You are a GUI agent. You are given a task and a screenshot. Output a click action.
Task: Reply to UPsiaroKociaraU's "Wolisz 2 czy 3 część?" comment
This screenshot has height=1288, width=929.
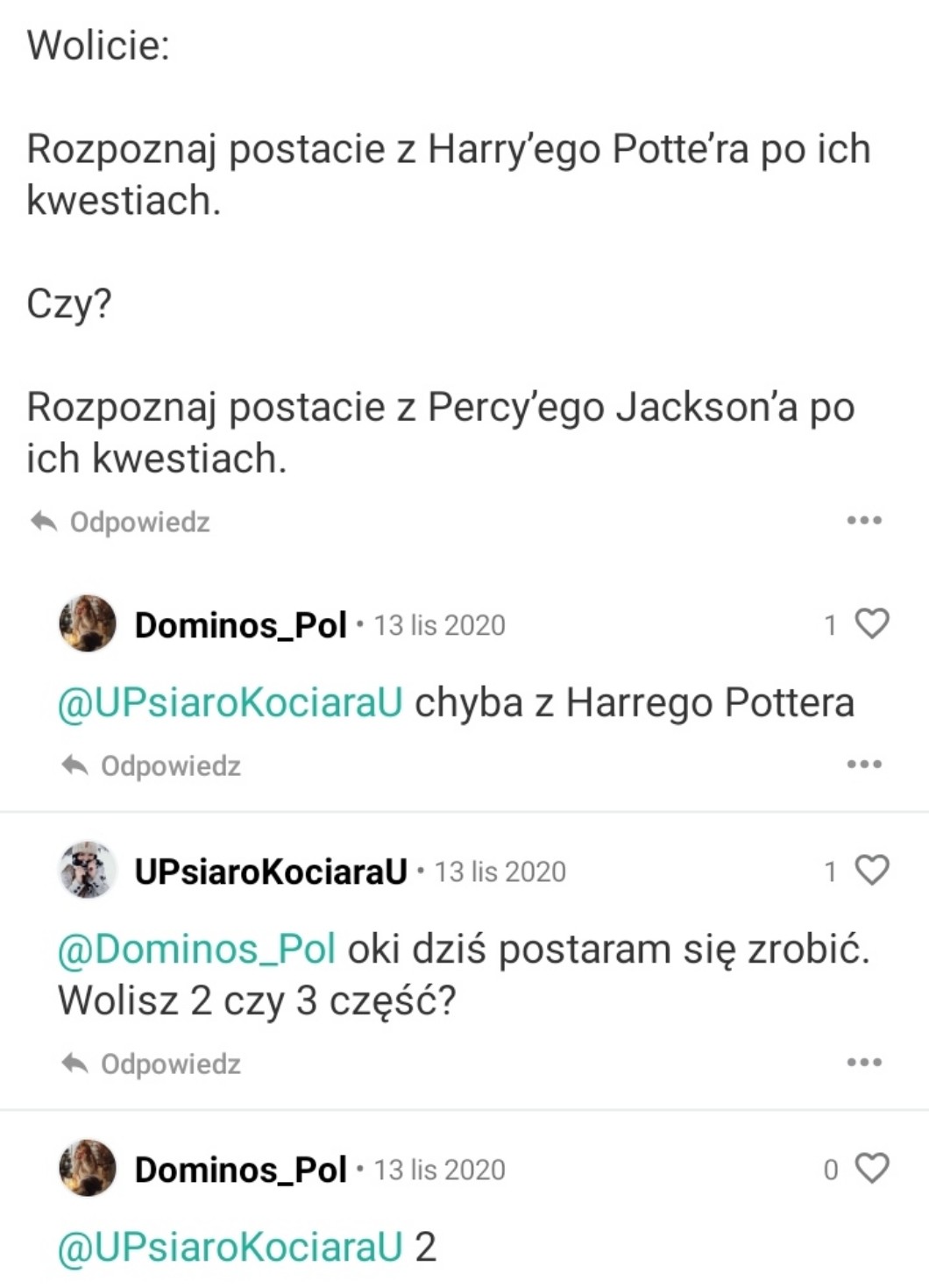click(x=152, y=1064)
